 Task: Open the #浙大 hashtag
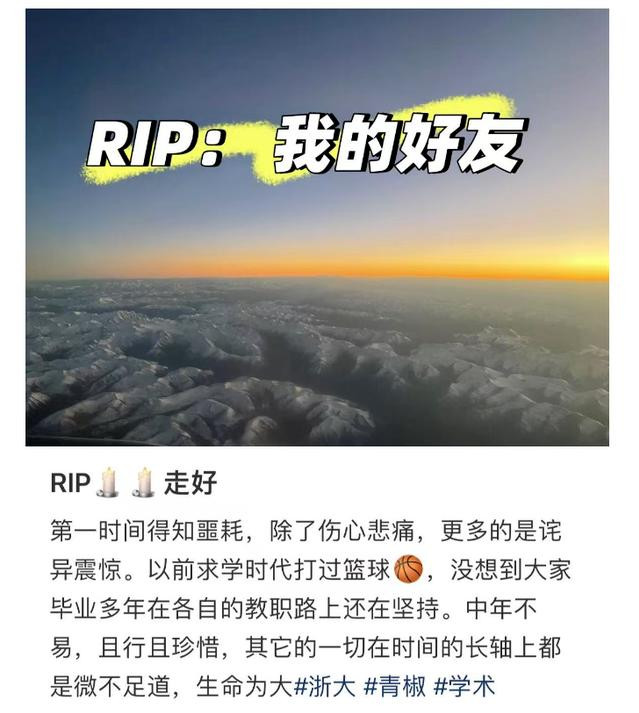tap(323, 686)
